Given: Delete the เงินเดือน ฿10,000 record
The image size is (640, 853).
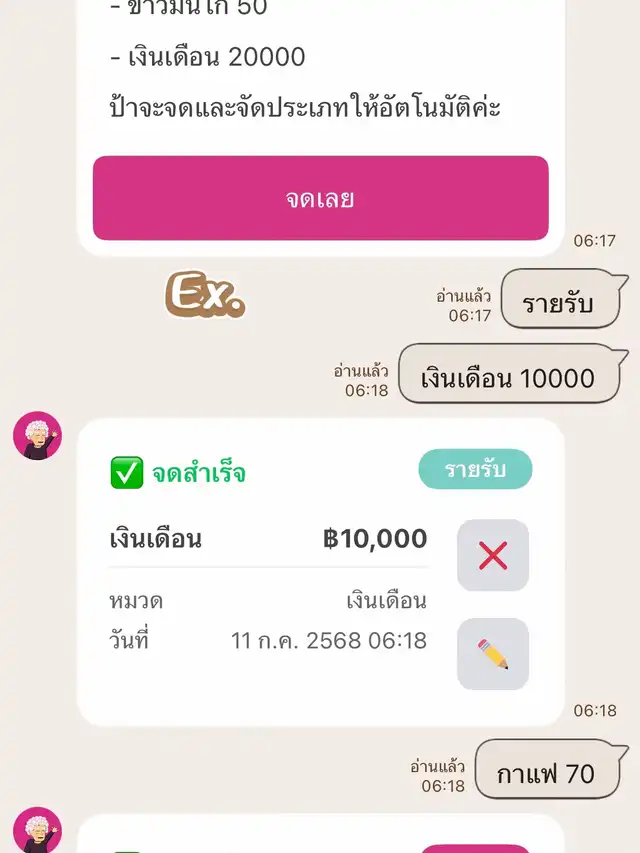Looking at the screenshot, I should click(492, 555).
